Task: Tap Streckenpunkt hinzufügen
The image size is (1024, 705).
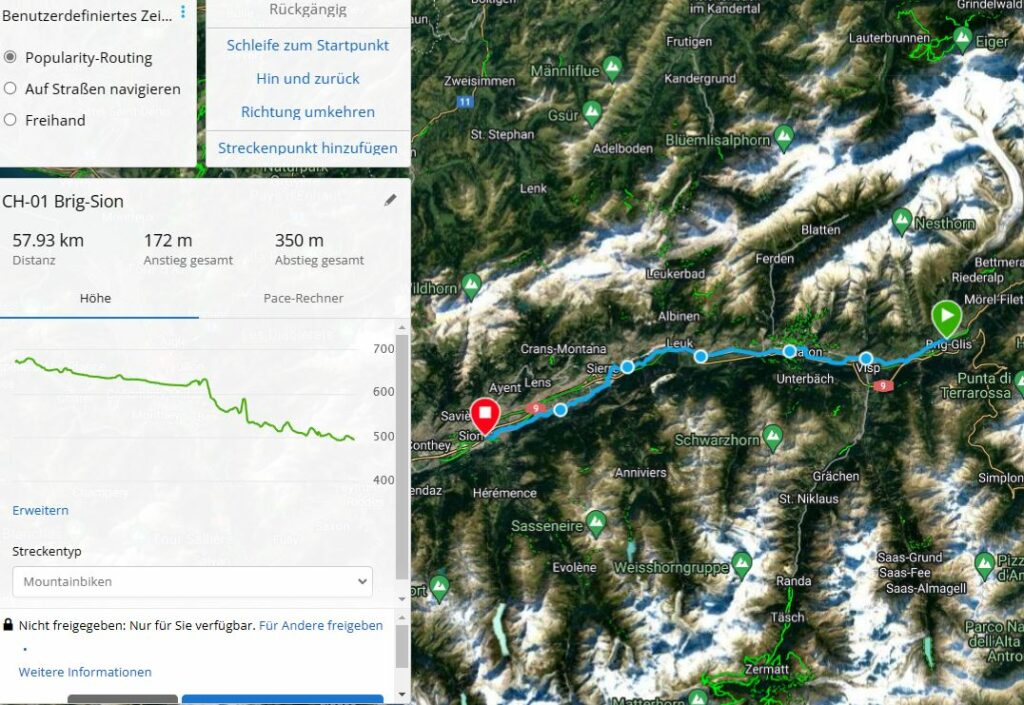Action: (x=307, y=147)
